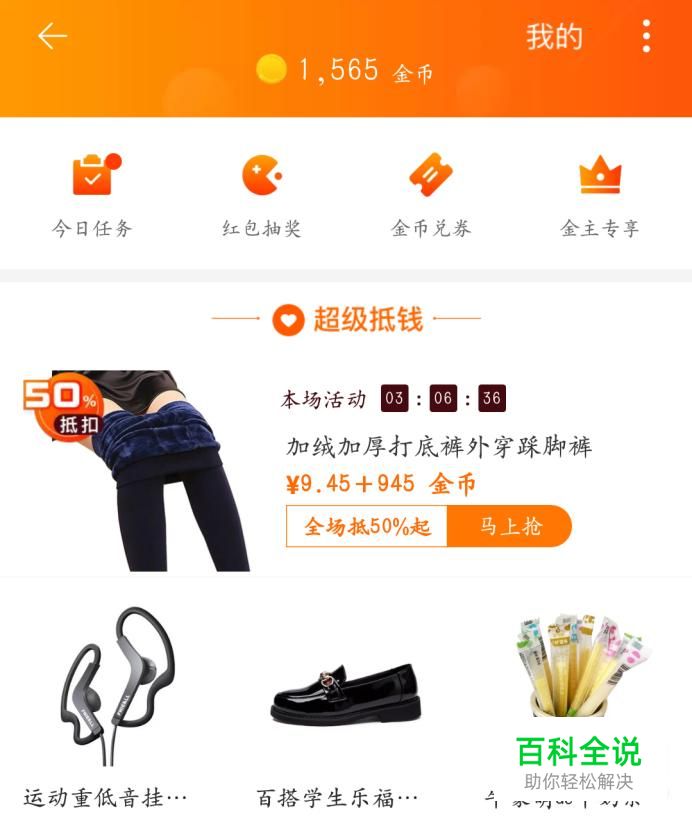
Task: Open the three-dot overflow menu
Action: (646, 37)
